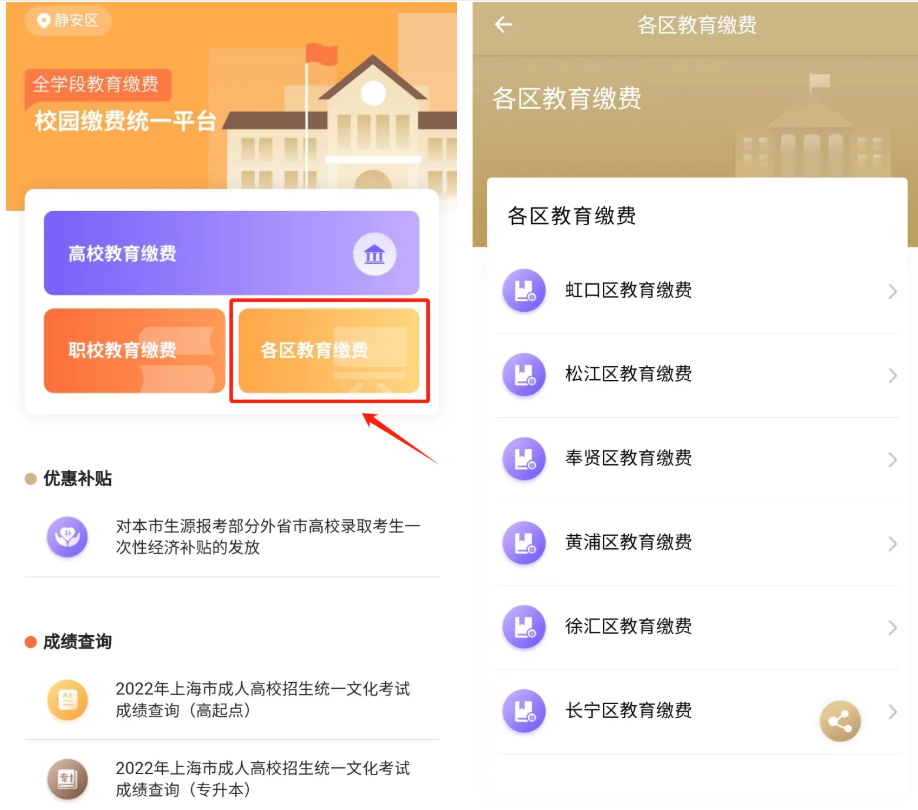Tap the floating share button
The height and width of the screenshot is (810, 918).
[x=840, y=721]
